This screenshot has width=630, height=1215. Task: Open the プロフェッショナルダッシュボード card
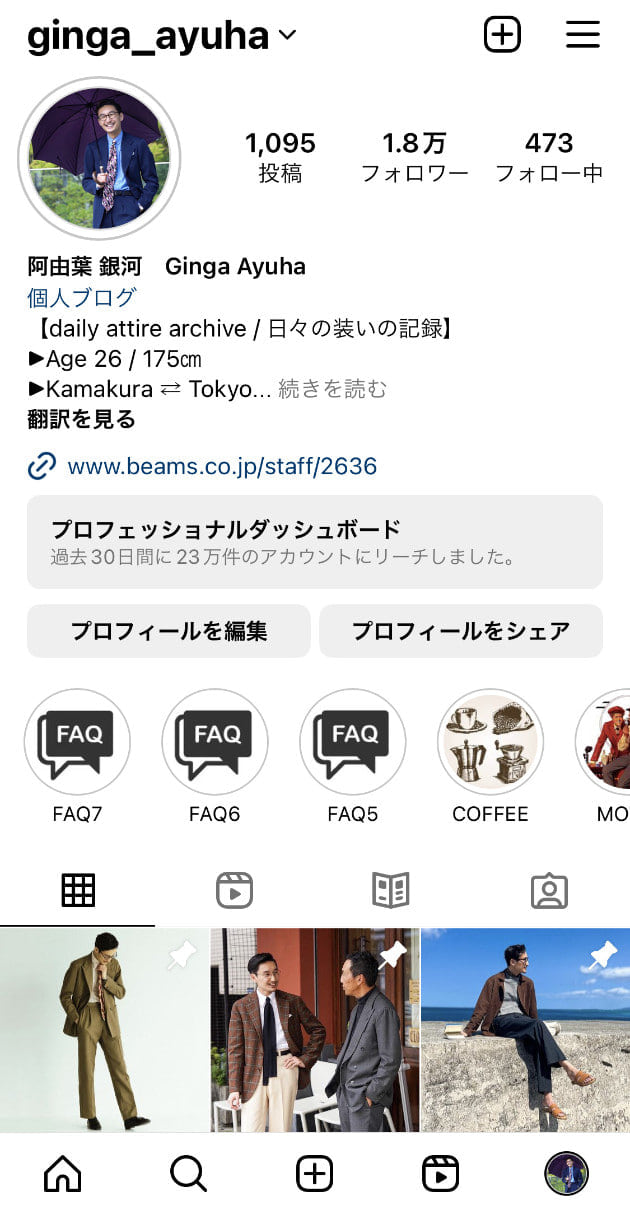(x=314, y=542)
